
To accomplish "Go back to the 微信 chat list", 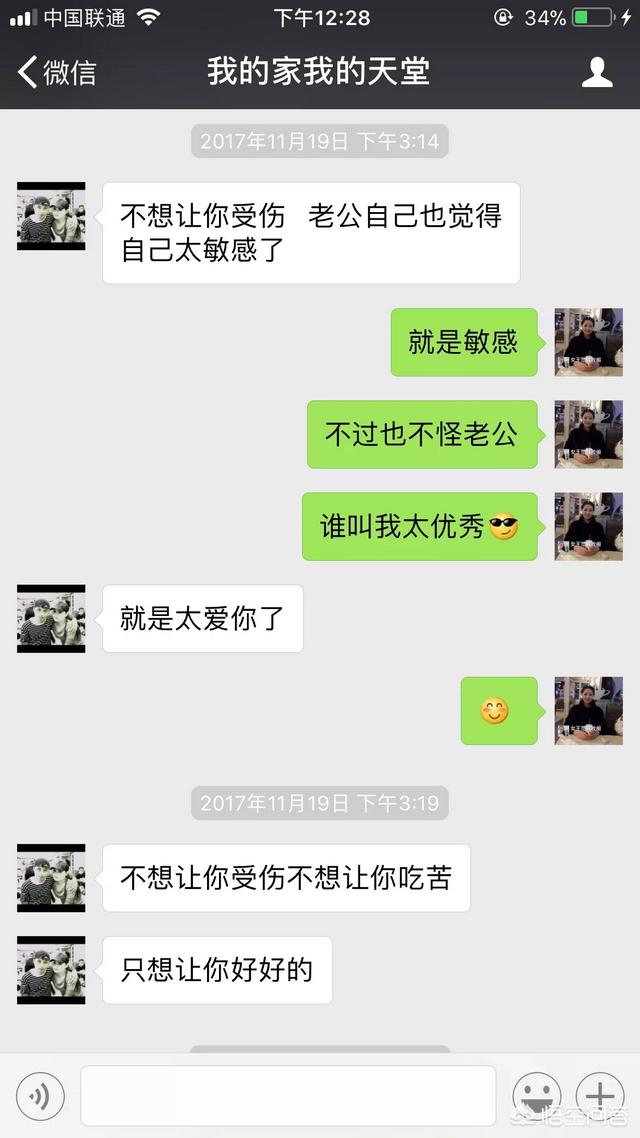I will [x=57, y=73].
